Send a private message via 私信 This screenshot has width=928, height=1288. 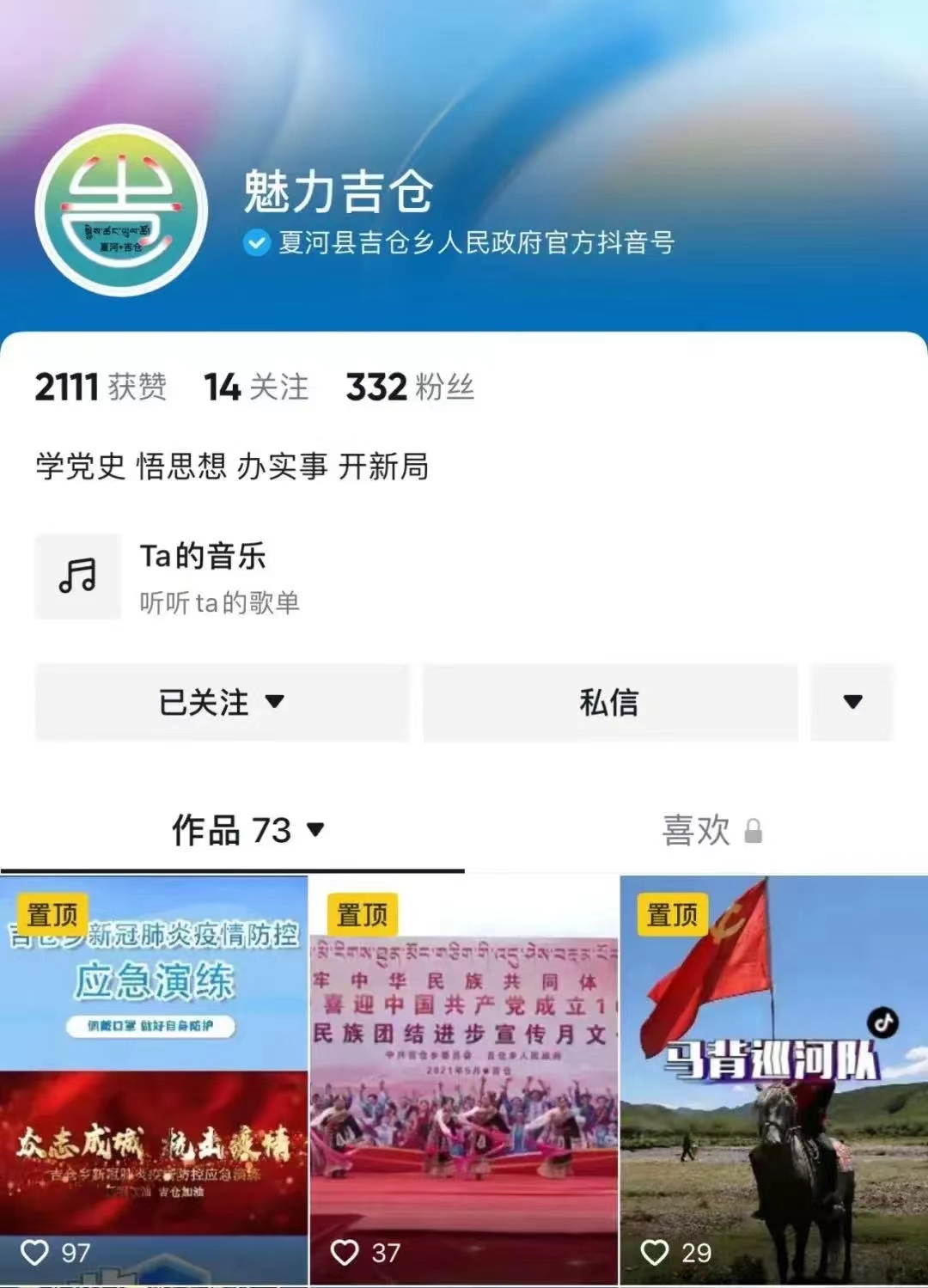coord(609,702)
